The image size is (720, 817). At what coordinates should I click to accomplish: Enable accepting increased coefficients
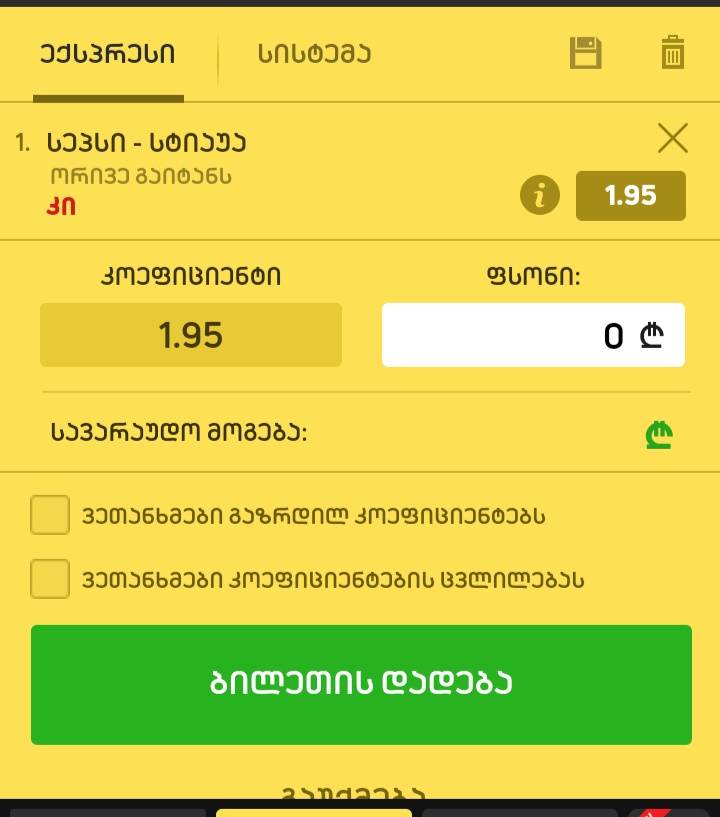(x=50, y=516)
